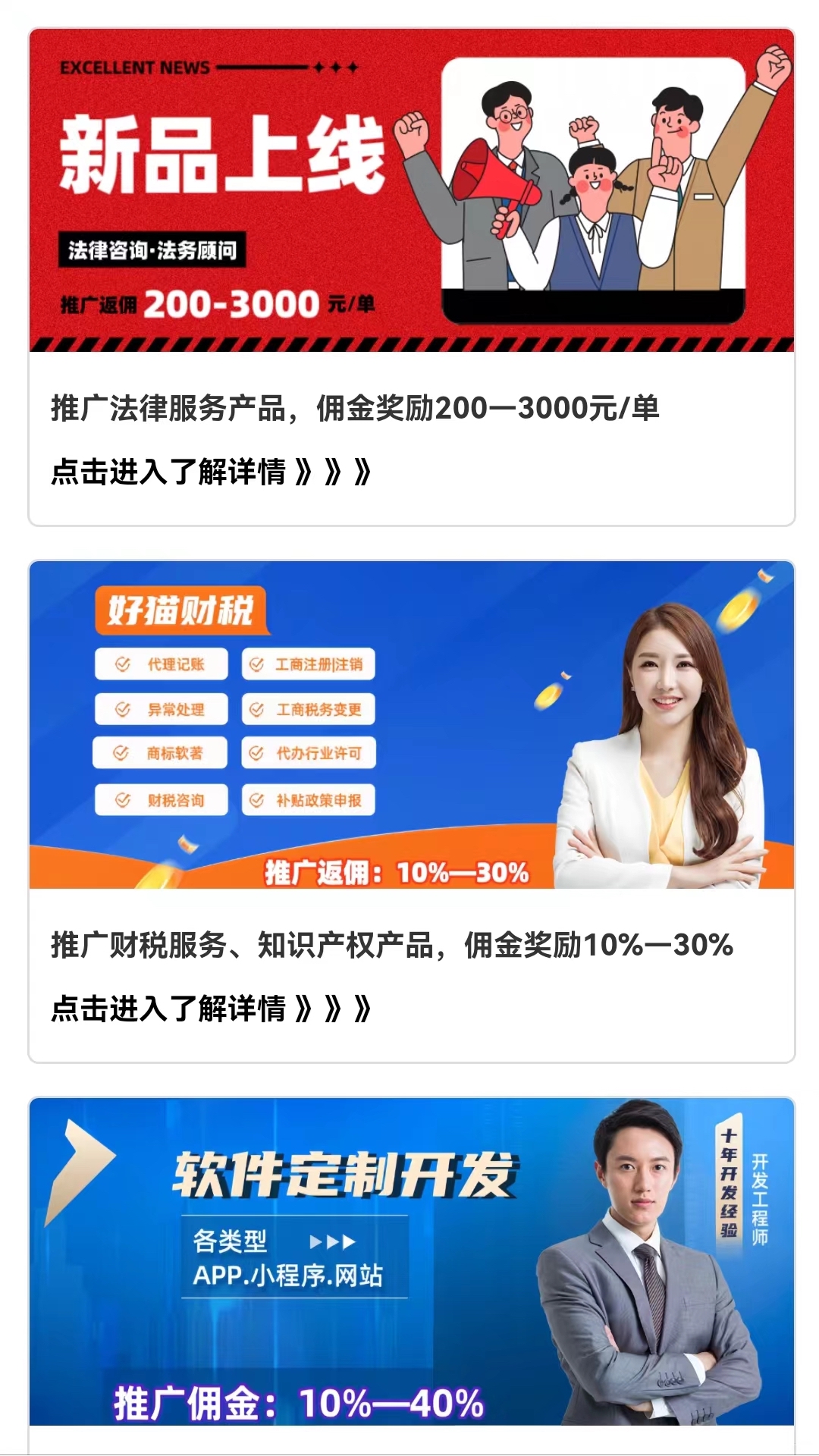The width and height of the screenshot is (819, 1456).
Task: Tap 点击进入了解详情 under the legal services promotion
Action: [211, 472]
